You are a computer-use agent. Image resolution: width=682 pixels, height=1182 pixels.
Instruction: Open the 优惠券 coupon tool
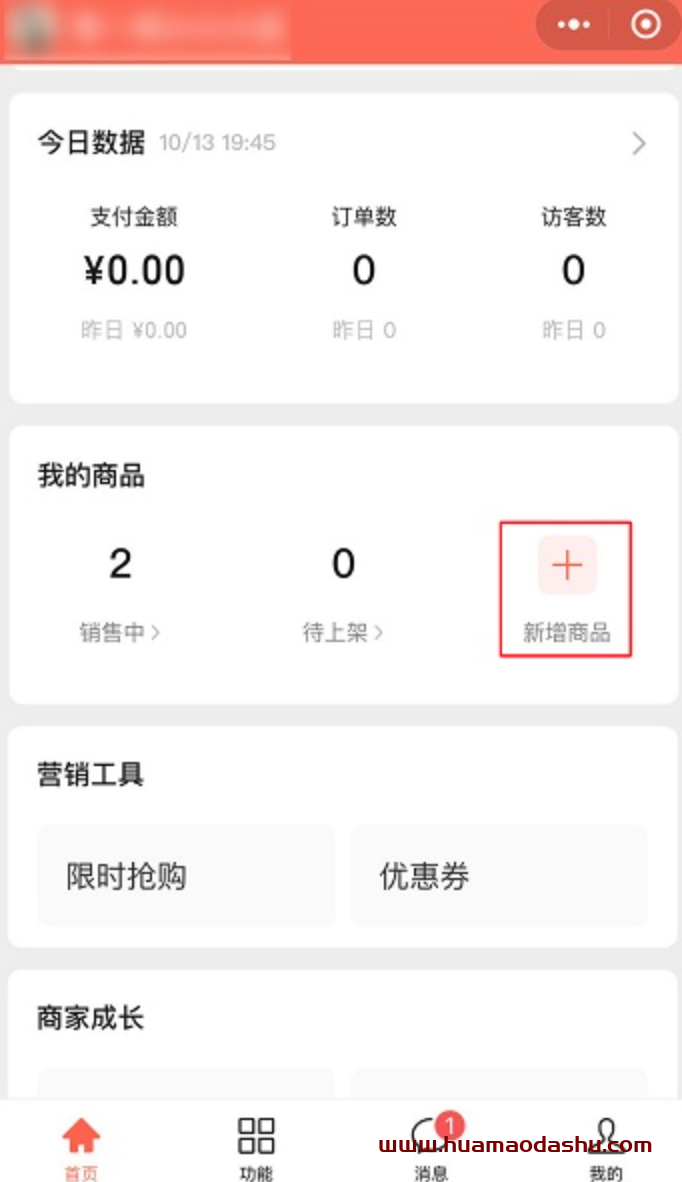click(x=499, y=876)
